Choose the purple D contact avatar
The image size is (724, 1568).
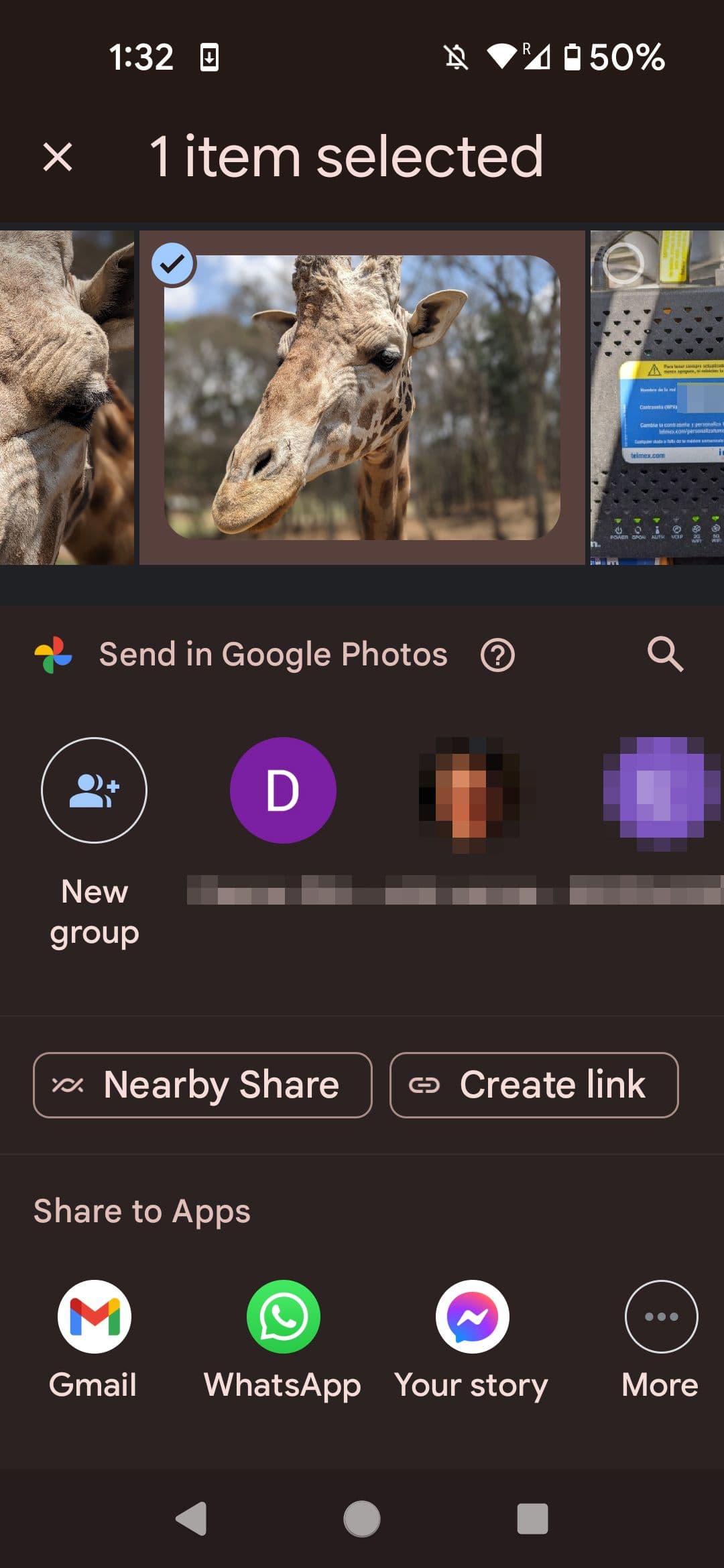(282, 791)
